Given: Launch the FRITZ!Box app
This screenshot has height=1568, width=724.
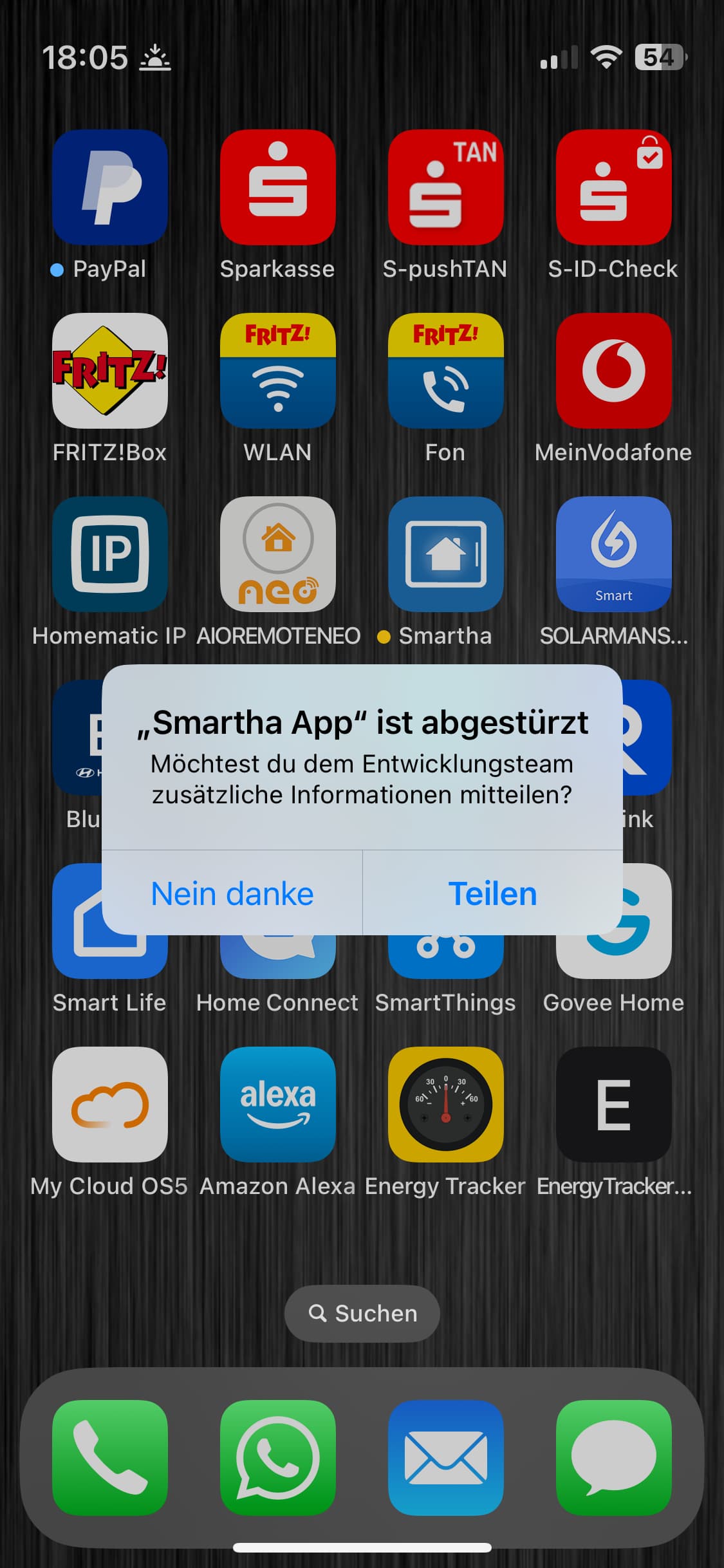Looking at the screenshot, I should [110, 371].
